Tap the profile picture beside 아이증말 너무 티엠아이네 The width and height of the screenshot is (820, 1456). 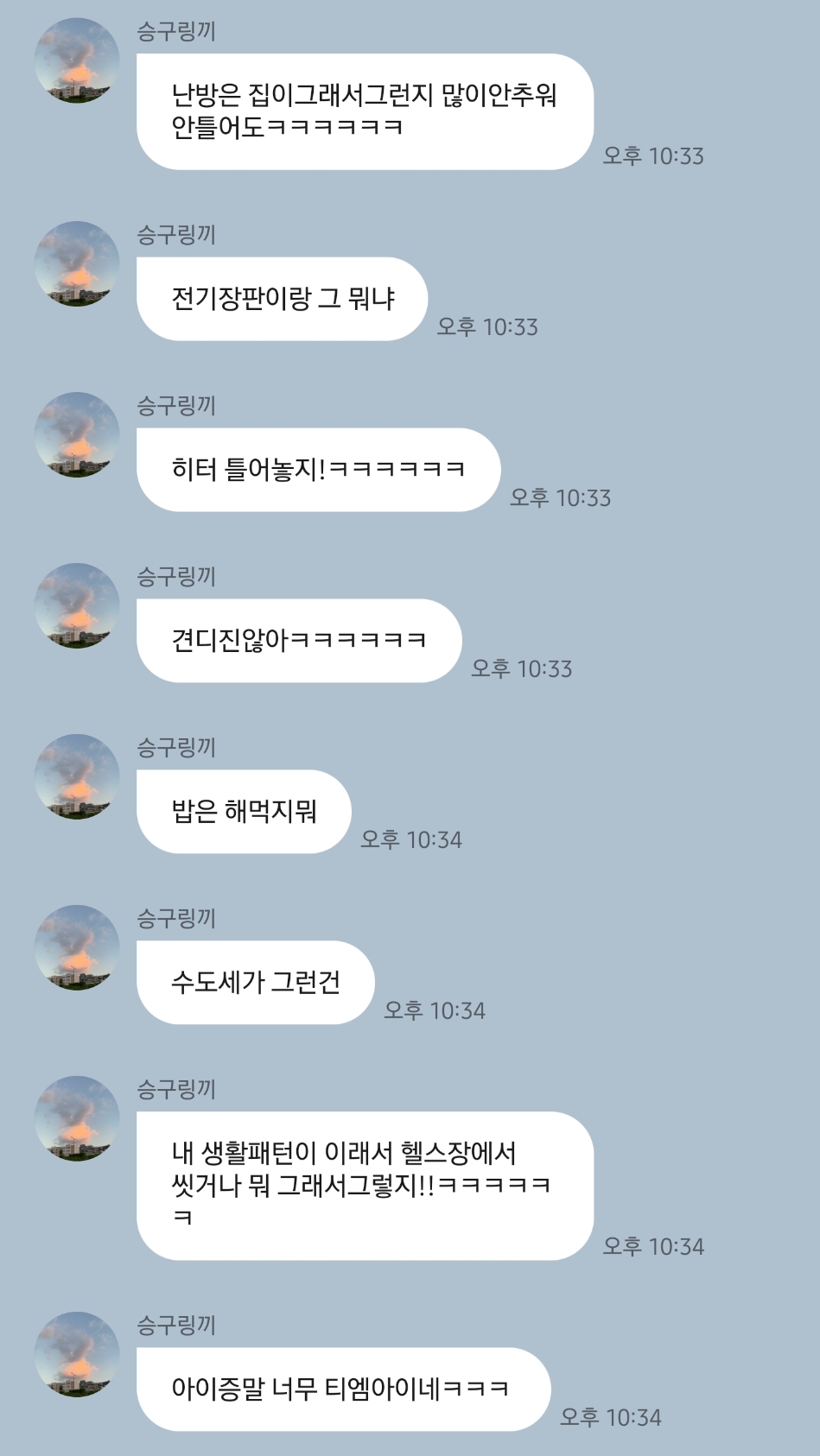[77, 1354]
